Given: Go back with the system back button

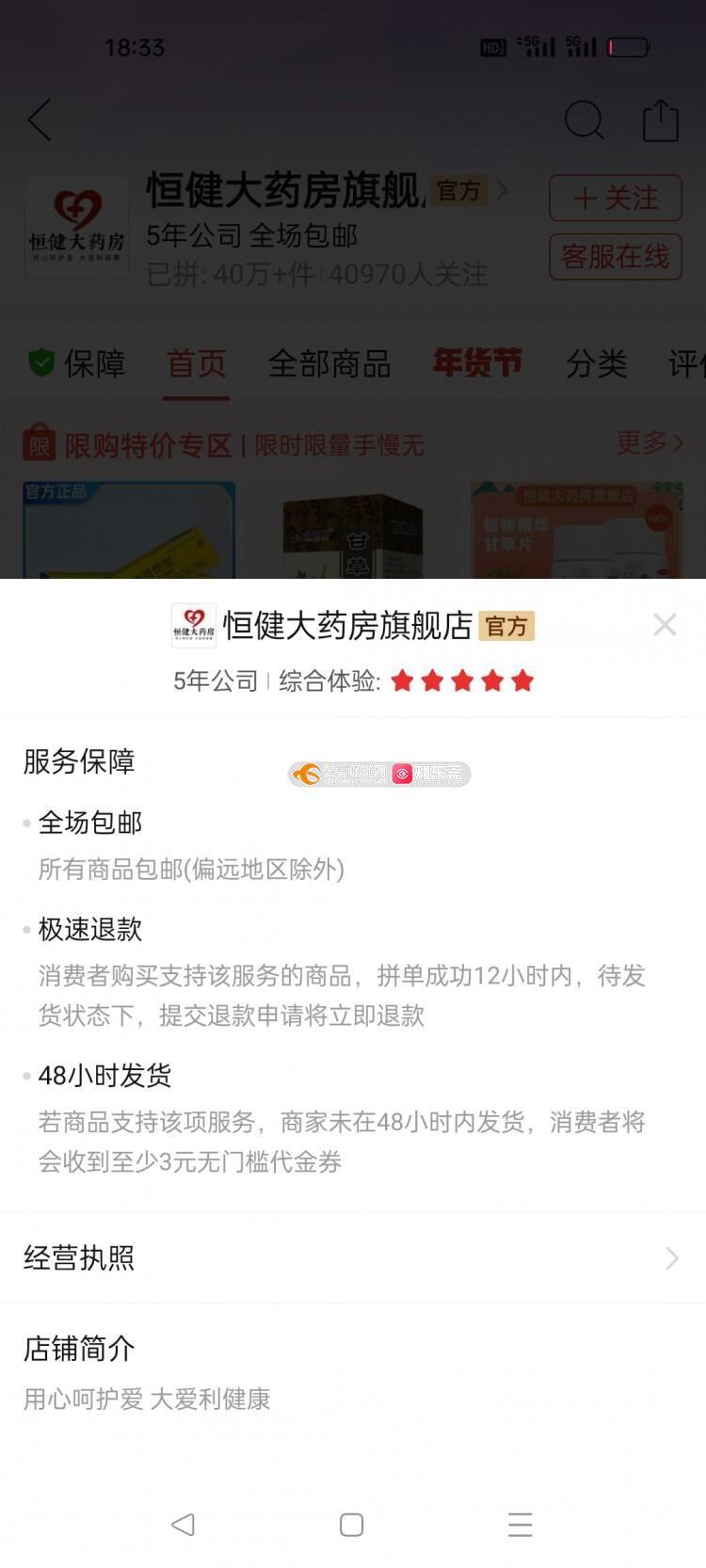Looking at the screenshot, I should click(x=184, y=1524).
